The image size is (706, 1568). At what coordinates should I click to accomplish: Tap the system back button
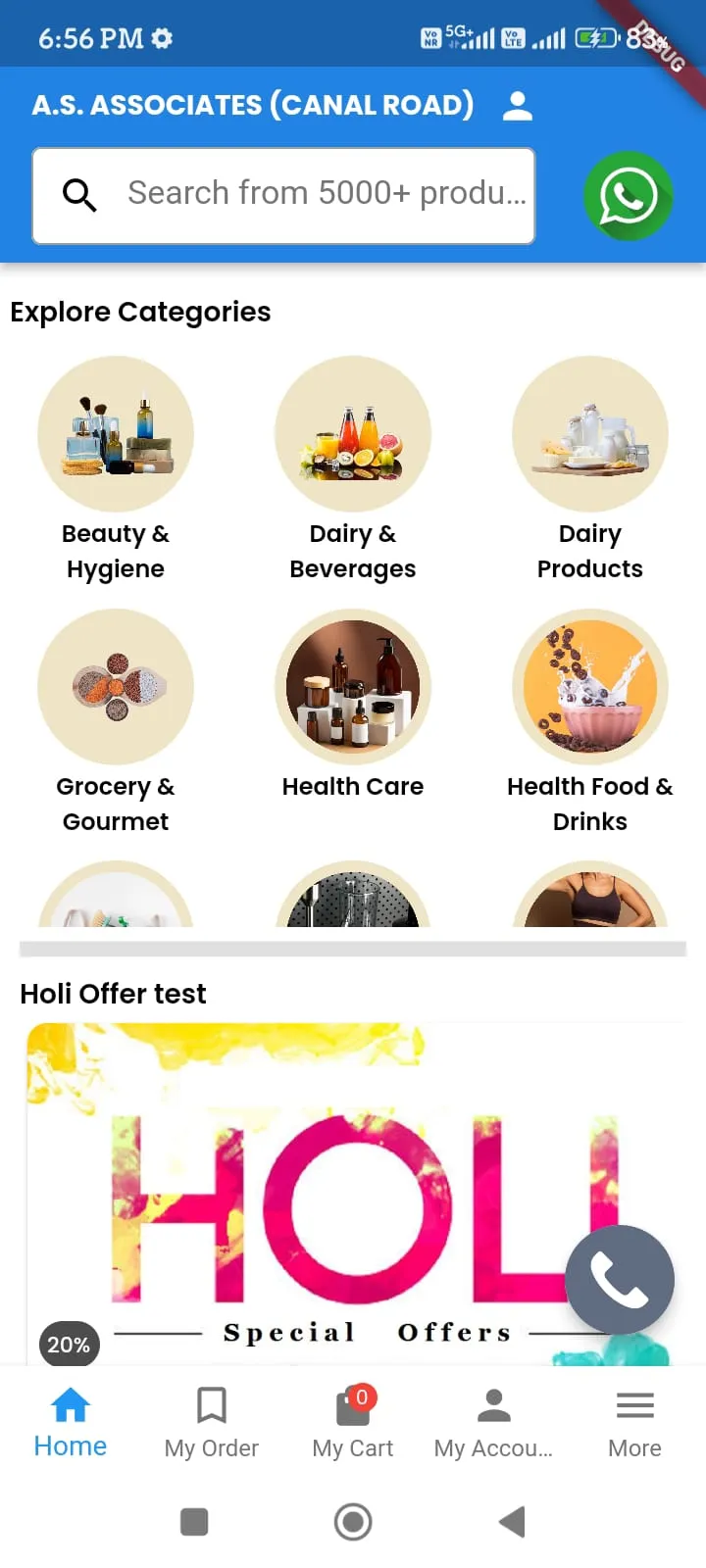pos(512,1522)
